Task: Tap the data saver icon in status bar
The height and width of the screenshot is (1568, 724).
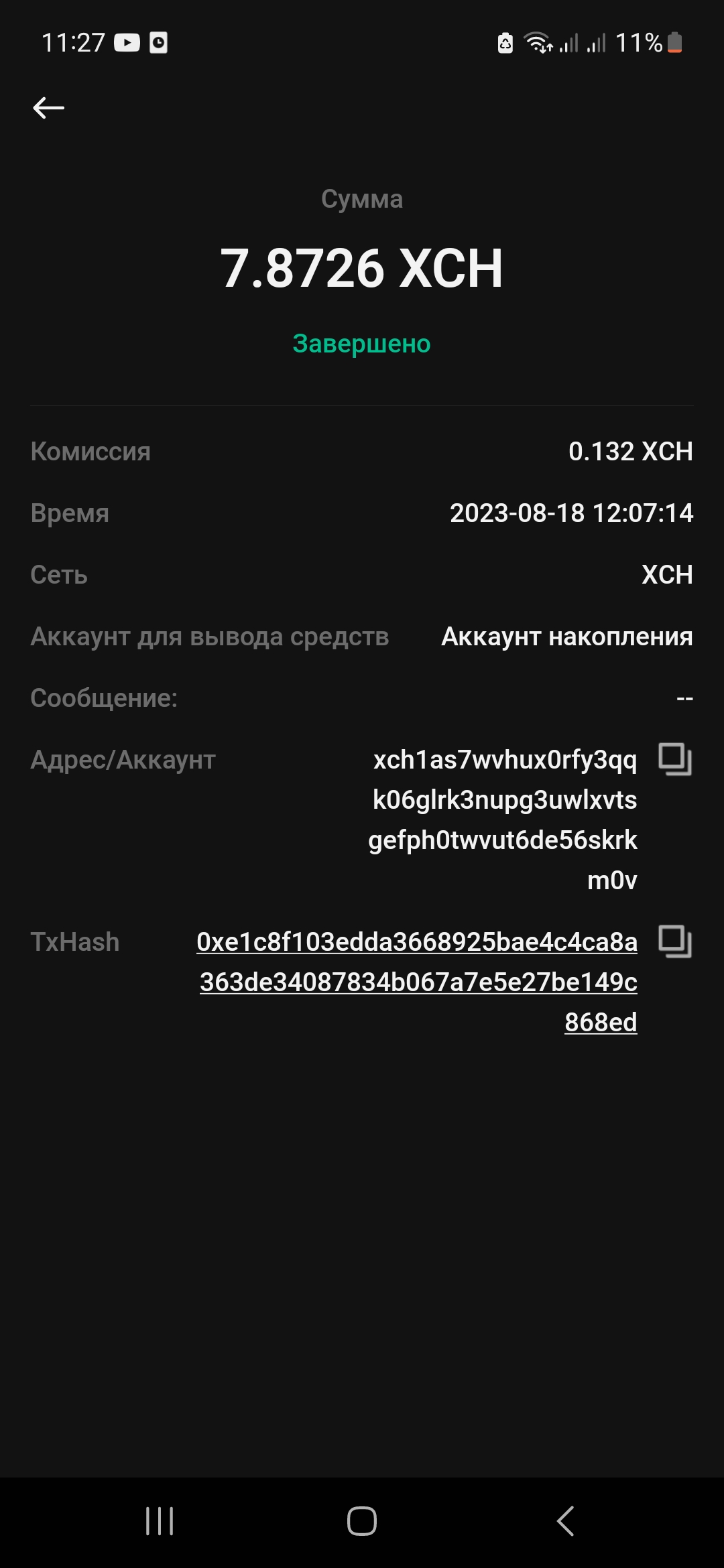Action: pyautogui.click(x=505, y=43)
